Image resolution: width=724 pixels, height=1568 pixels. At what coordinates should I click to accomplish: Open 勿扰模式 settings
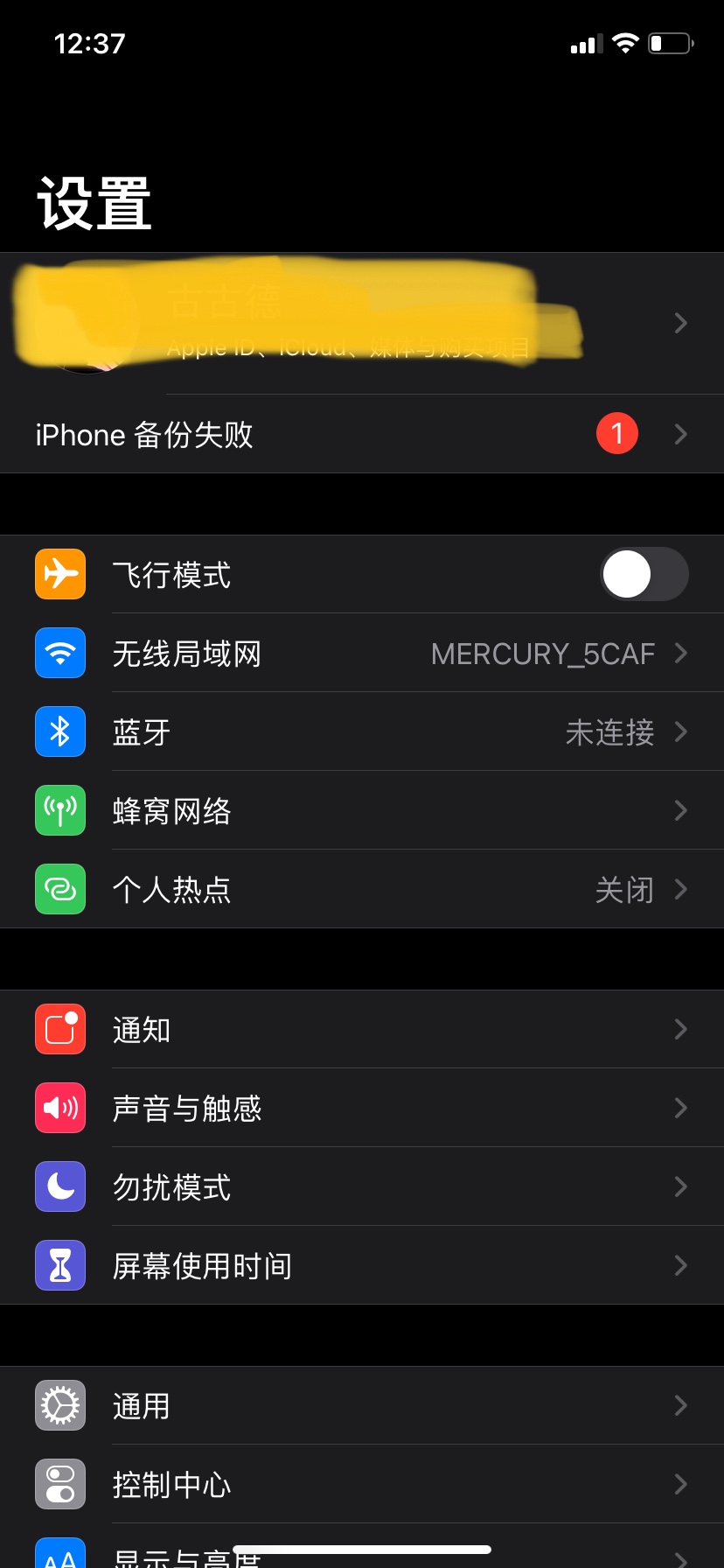[362, 1187]
